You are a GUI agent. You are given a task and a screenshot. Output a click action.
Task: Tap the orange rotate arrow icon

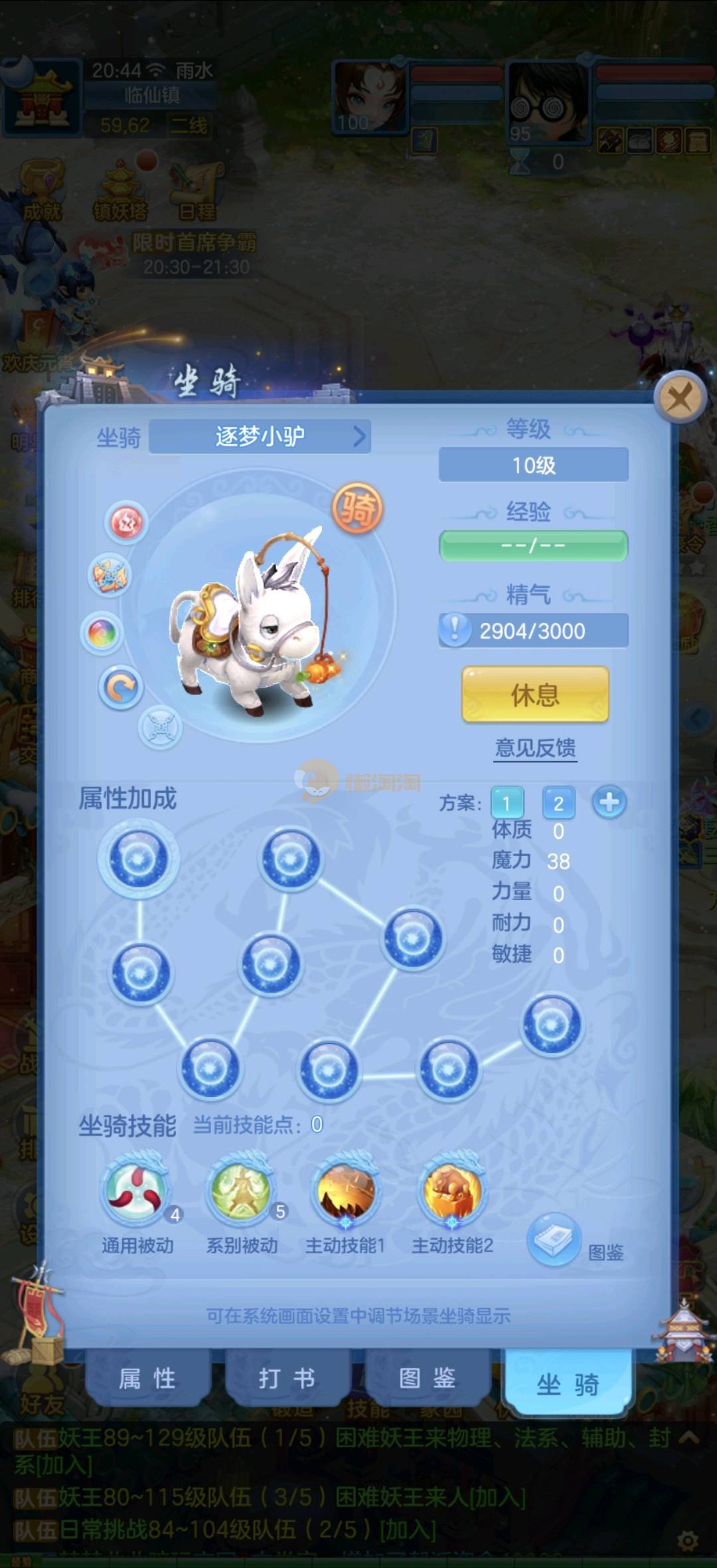click(x=121, y=688)
